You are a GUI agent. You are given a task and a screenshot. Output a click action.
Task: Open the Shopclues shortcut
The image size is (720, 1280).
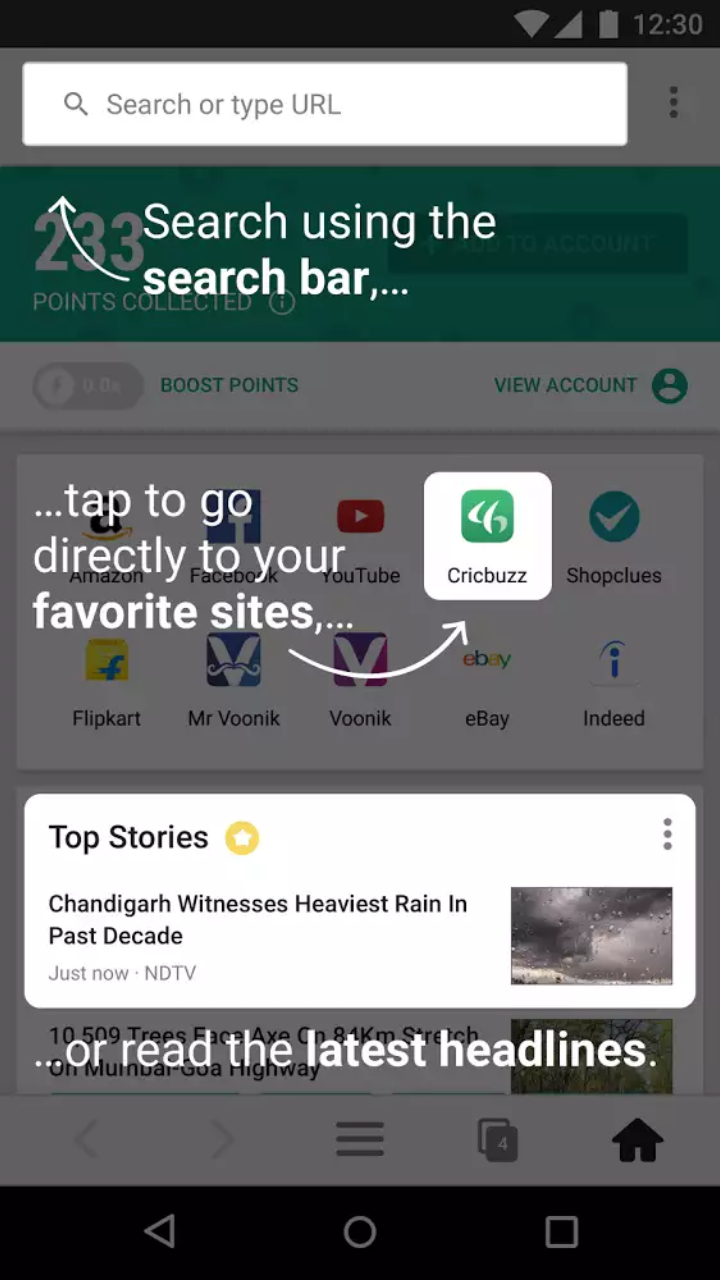pos(613,536)
